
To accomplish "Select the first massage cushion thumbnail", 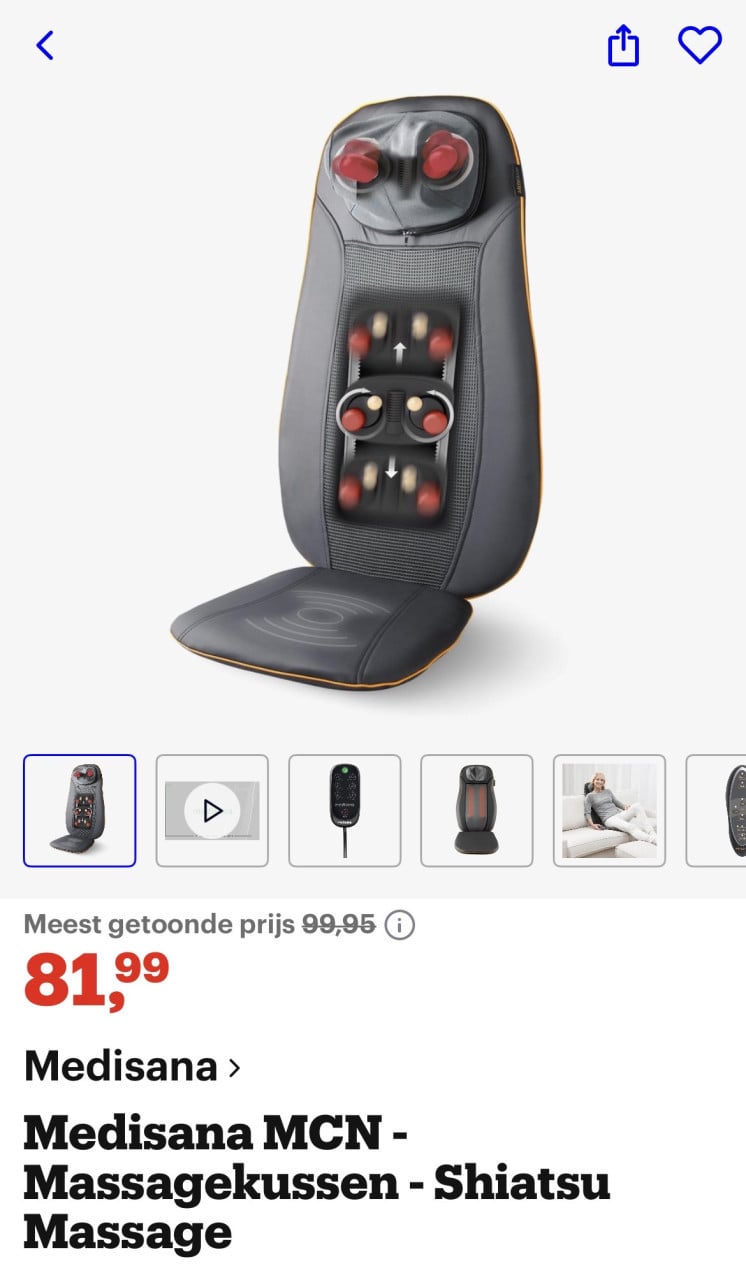I will point(80,810).
